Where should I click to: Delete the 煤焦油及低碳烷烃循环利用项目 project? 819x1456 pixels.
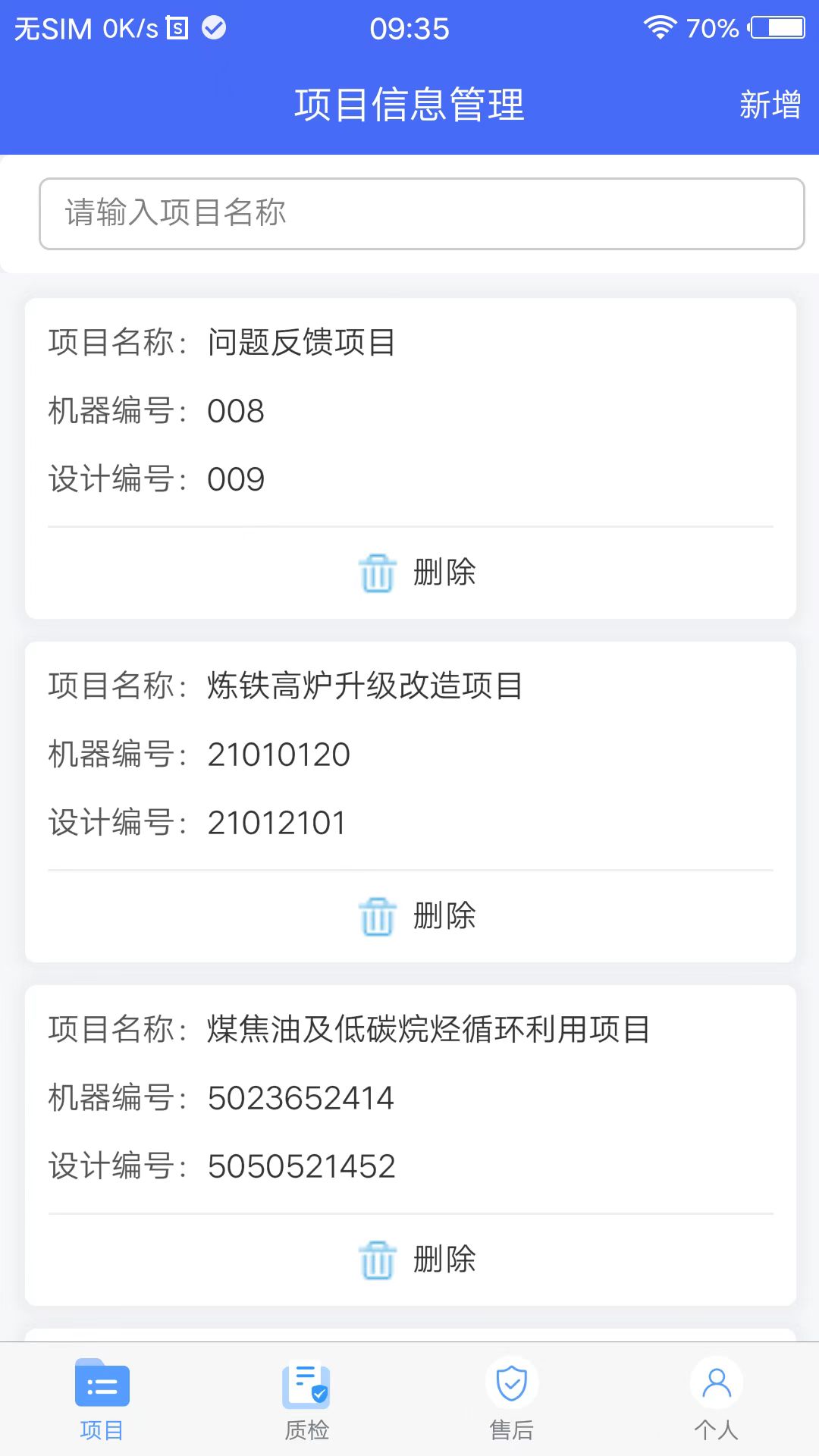(417, 1260)
